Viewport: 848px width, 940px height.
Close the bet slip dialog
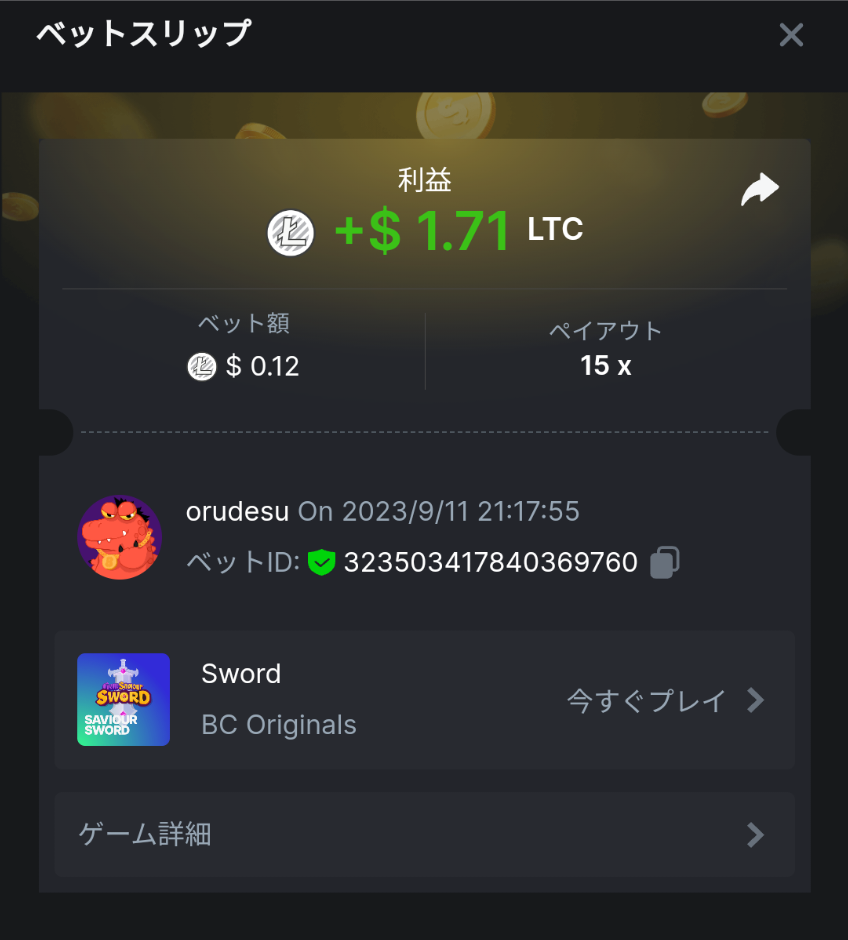point(791,36)
